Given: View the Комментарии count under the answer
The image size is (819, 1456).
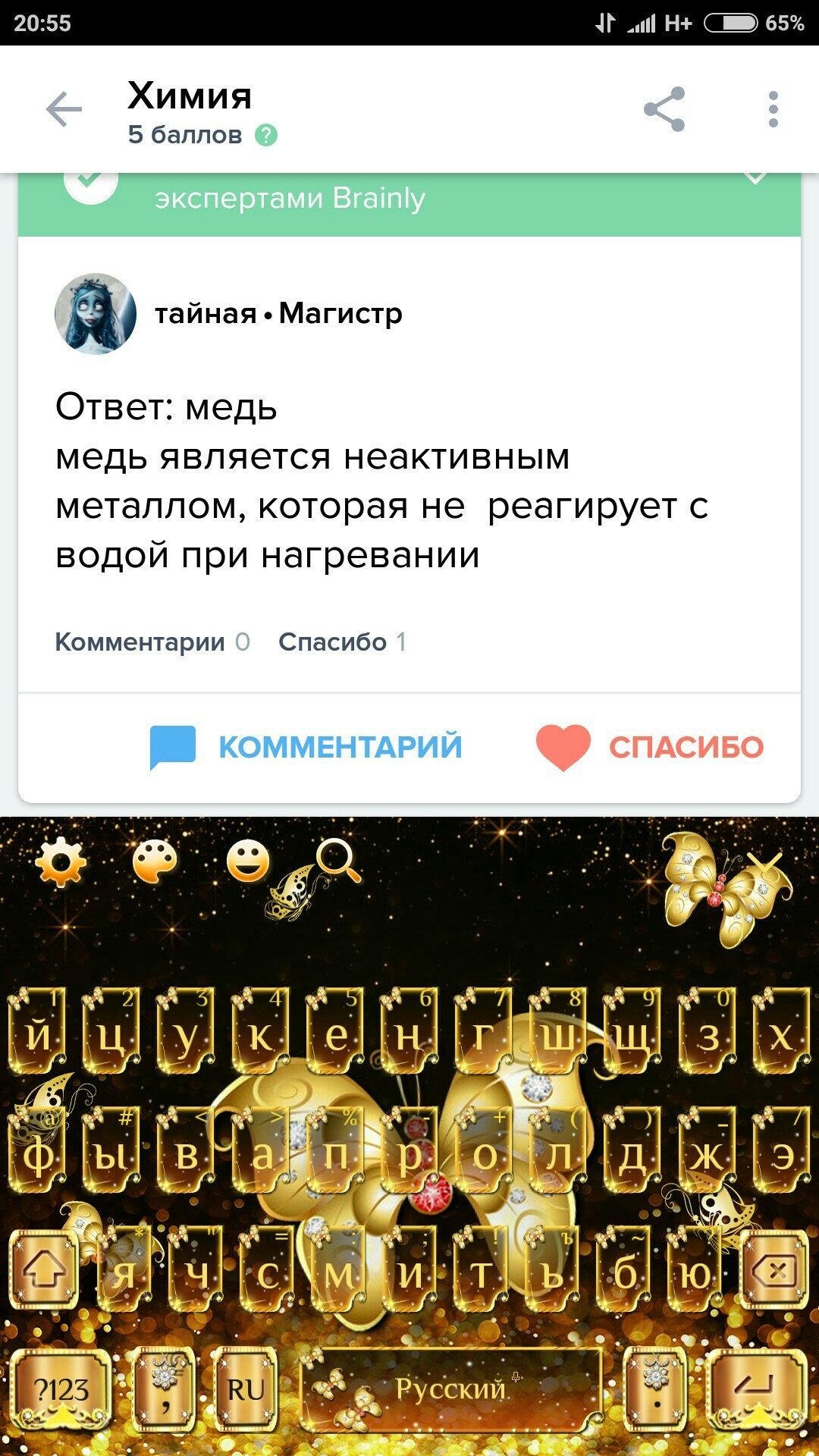Looking at the screenshot, I should pos(152,642).
